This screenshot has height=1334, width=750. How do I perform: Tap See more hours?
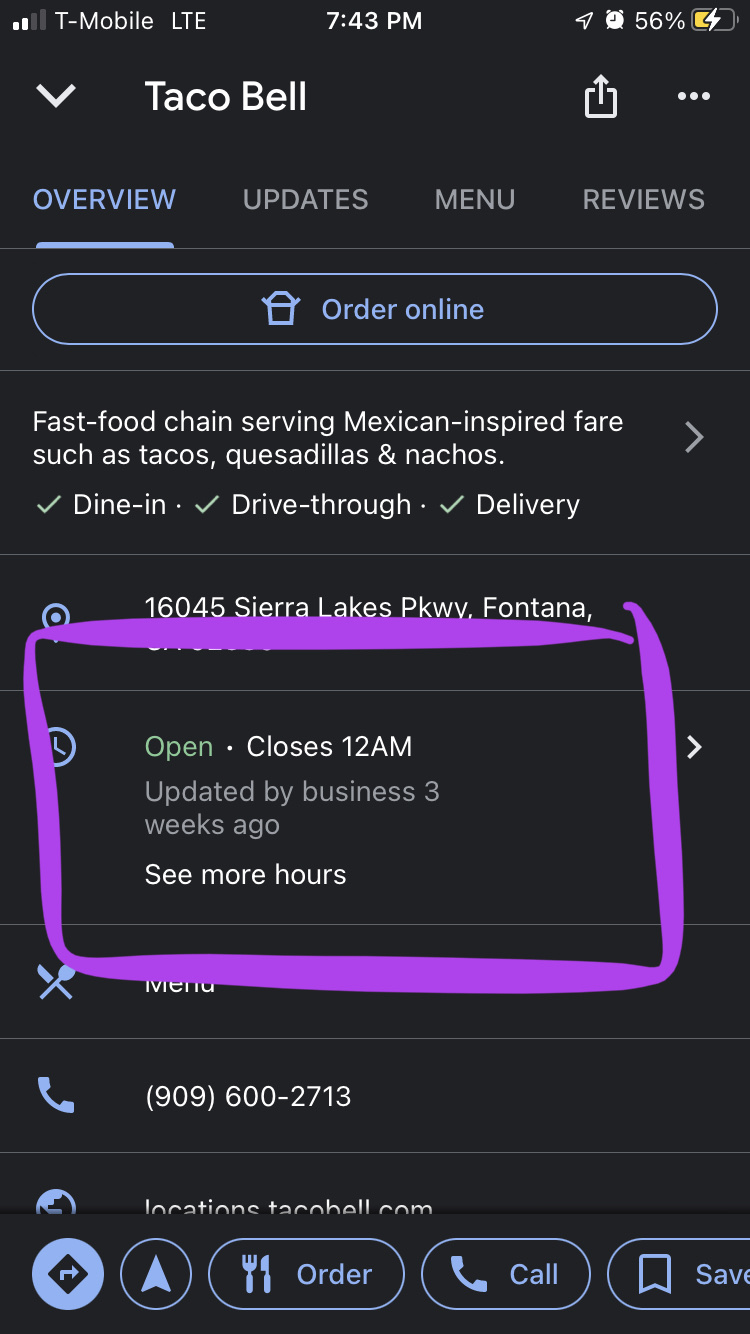(x=245, y=874)
